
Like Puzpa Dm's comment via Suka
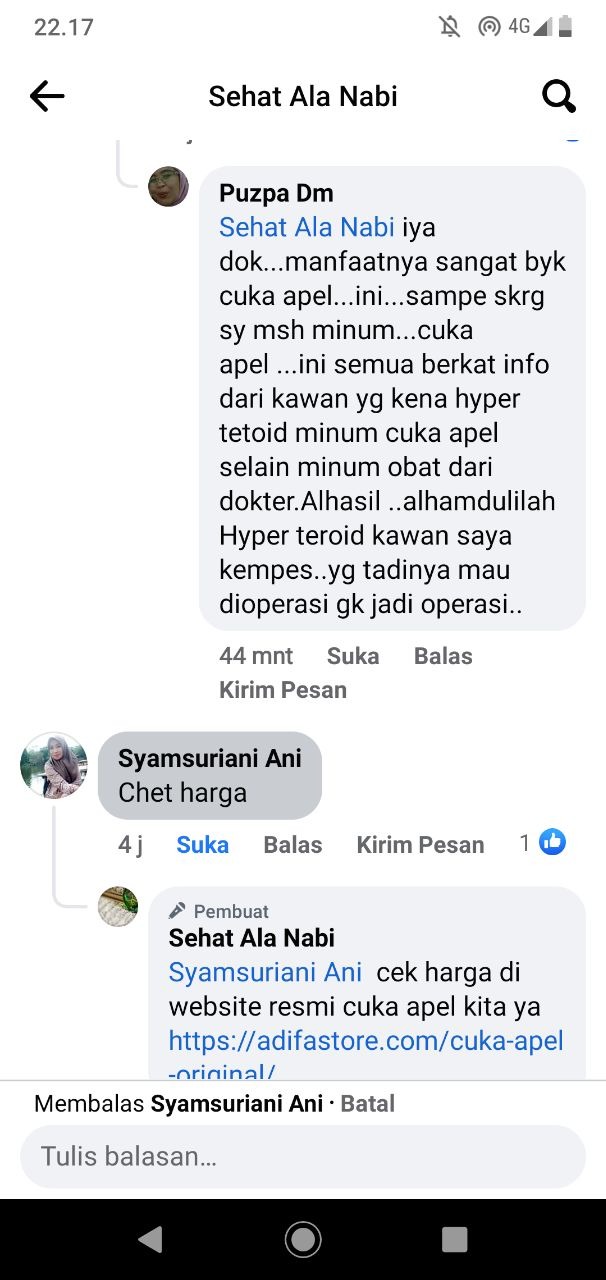click(x=352, y=656)
